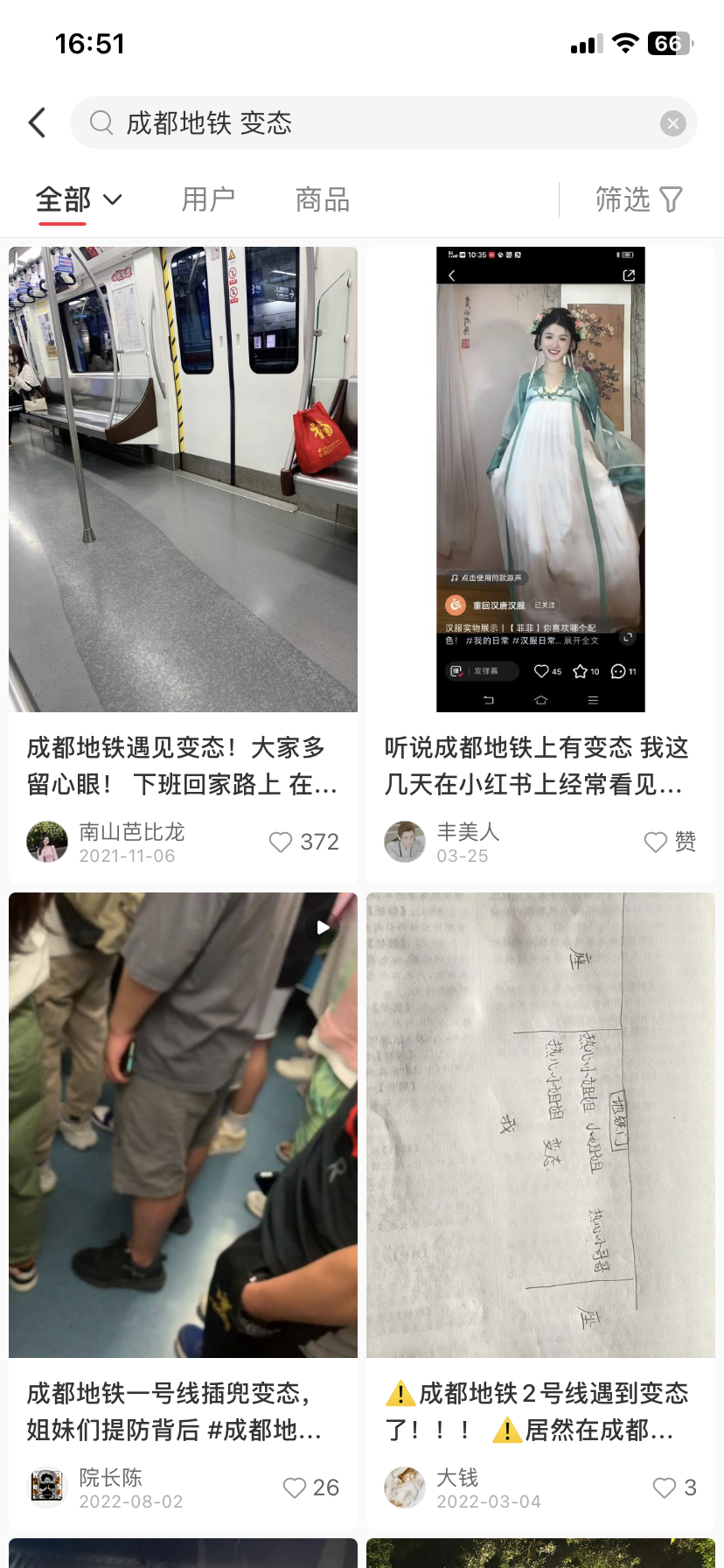Open post 成都地铁遇见变态 by 南山芭比龙
Screen dimensions: 724x1568
point(183,479)
